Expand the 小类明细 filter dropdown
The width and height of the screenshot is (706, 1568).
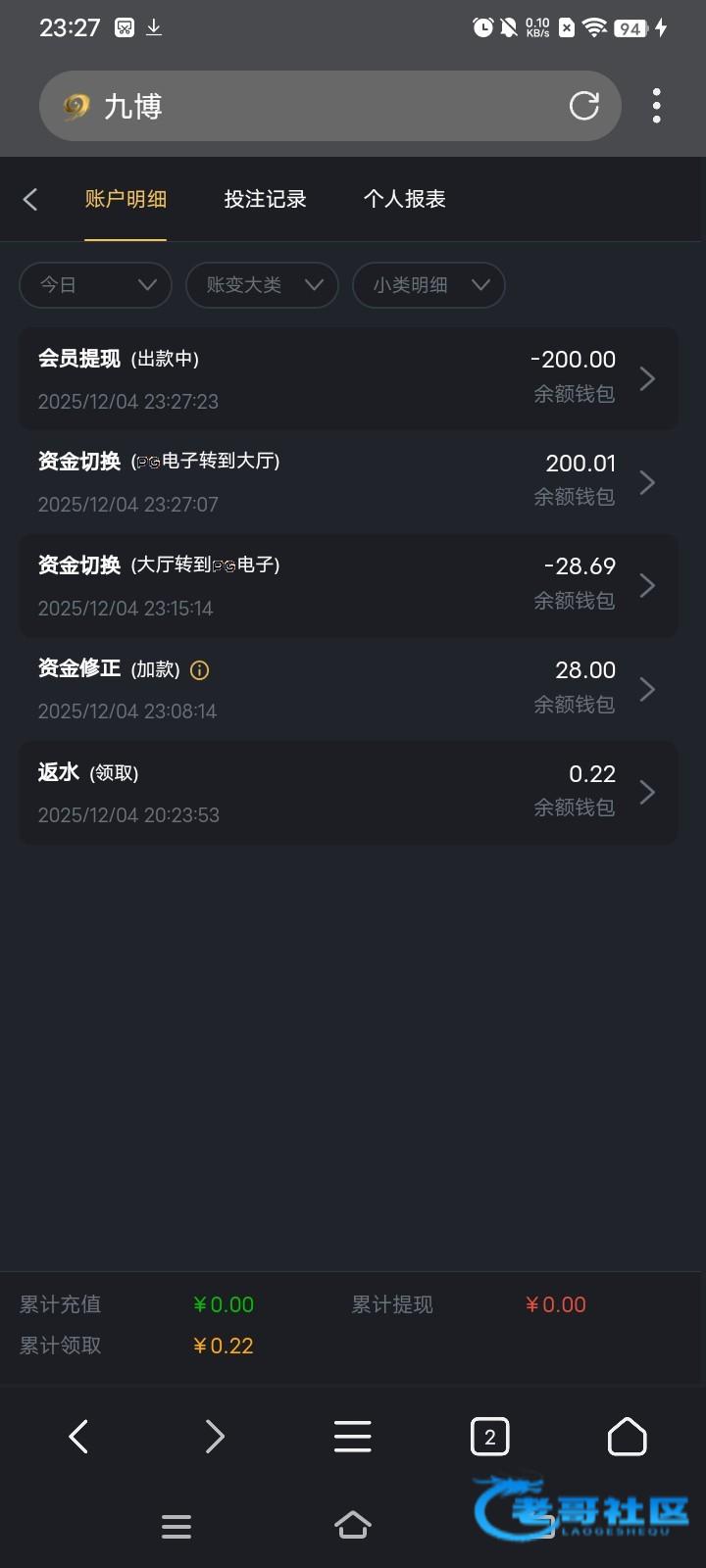pyautogui.click(x=429, y=285)
